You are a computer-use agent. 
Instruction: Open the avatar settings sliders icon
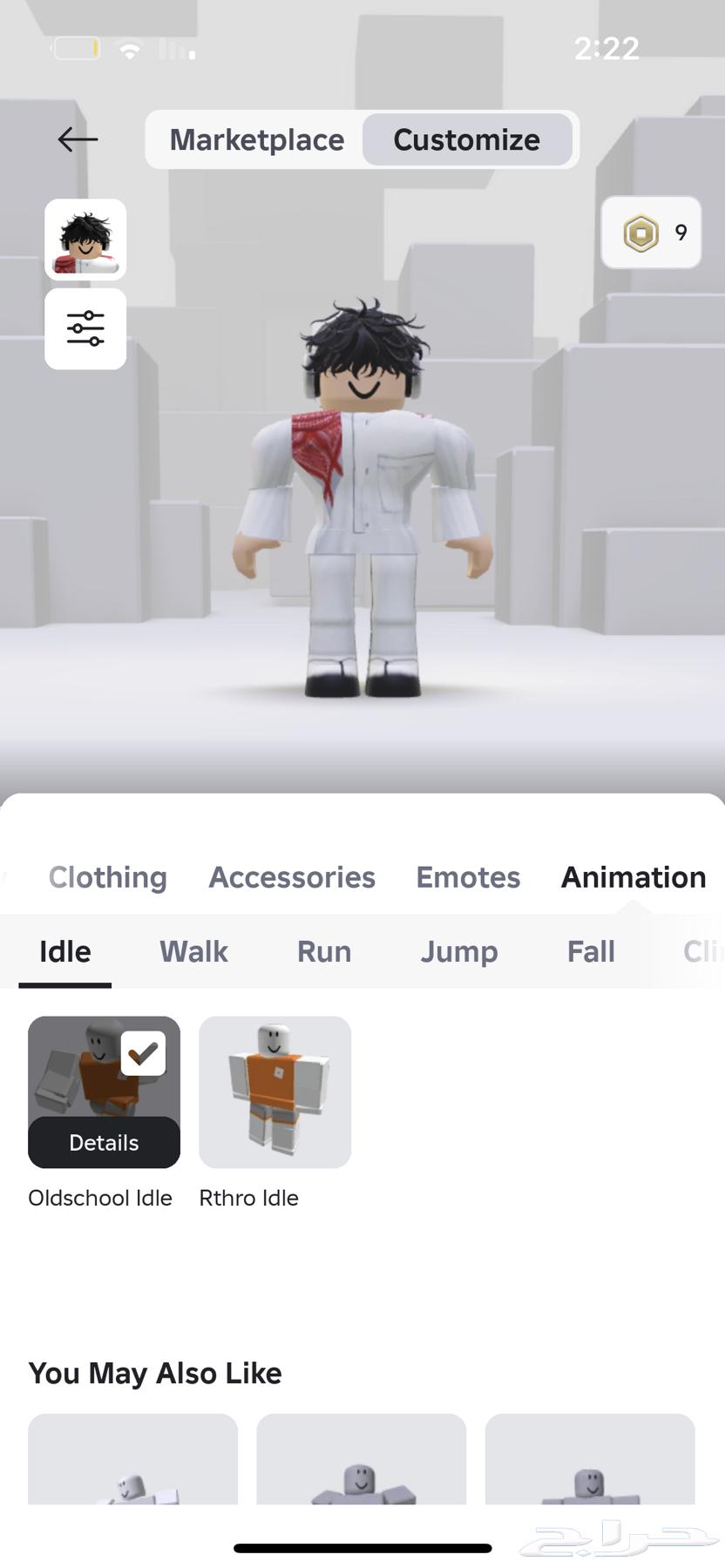[85, 329]
